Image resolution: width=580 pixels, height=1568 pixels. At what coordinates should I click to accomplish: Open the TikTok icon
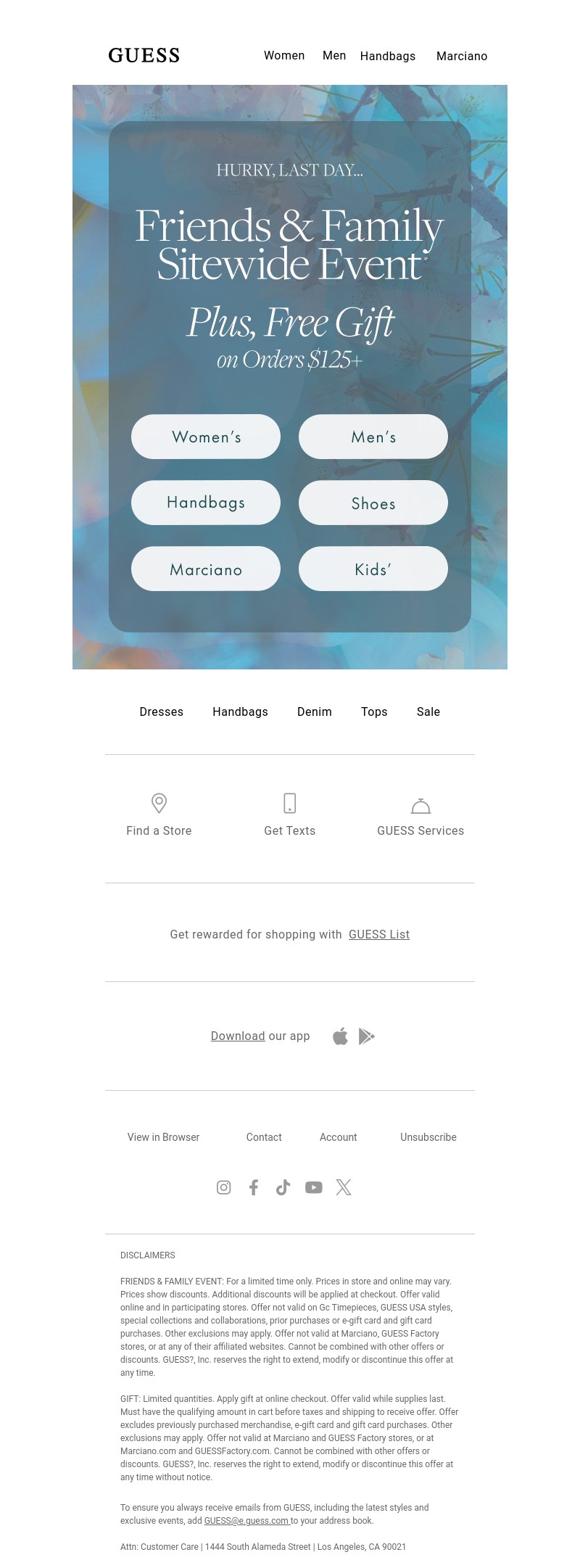(x=283, y=1187)
